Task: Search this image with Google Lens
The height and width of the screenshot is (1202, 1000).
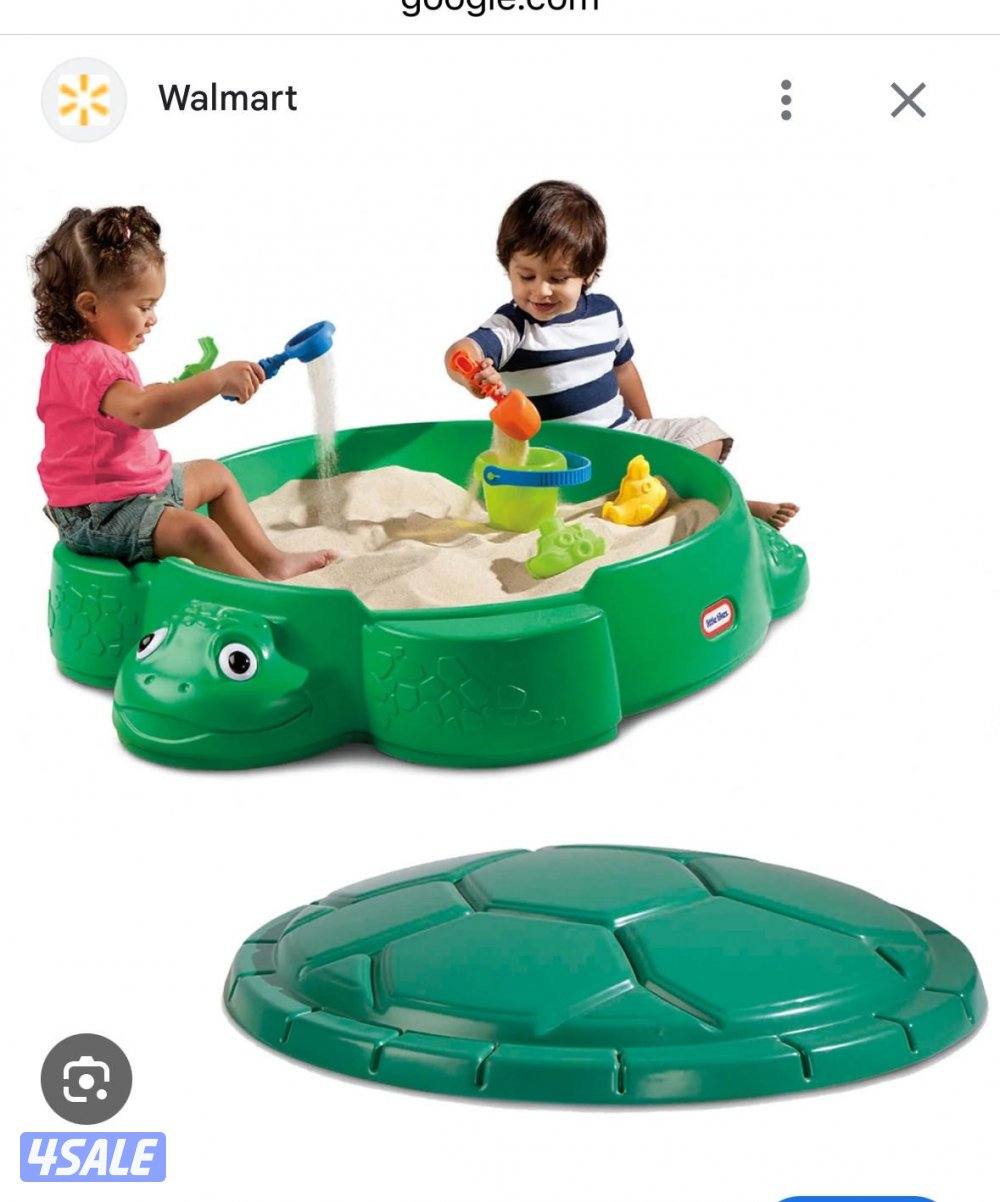Action: point(86,1079)
